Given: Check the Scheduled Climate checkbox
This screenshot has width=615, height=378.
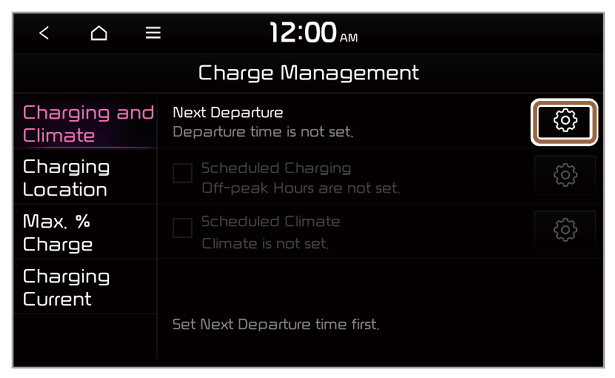Looking at the screenshot, I should coord(183,228).
